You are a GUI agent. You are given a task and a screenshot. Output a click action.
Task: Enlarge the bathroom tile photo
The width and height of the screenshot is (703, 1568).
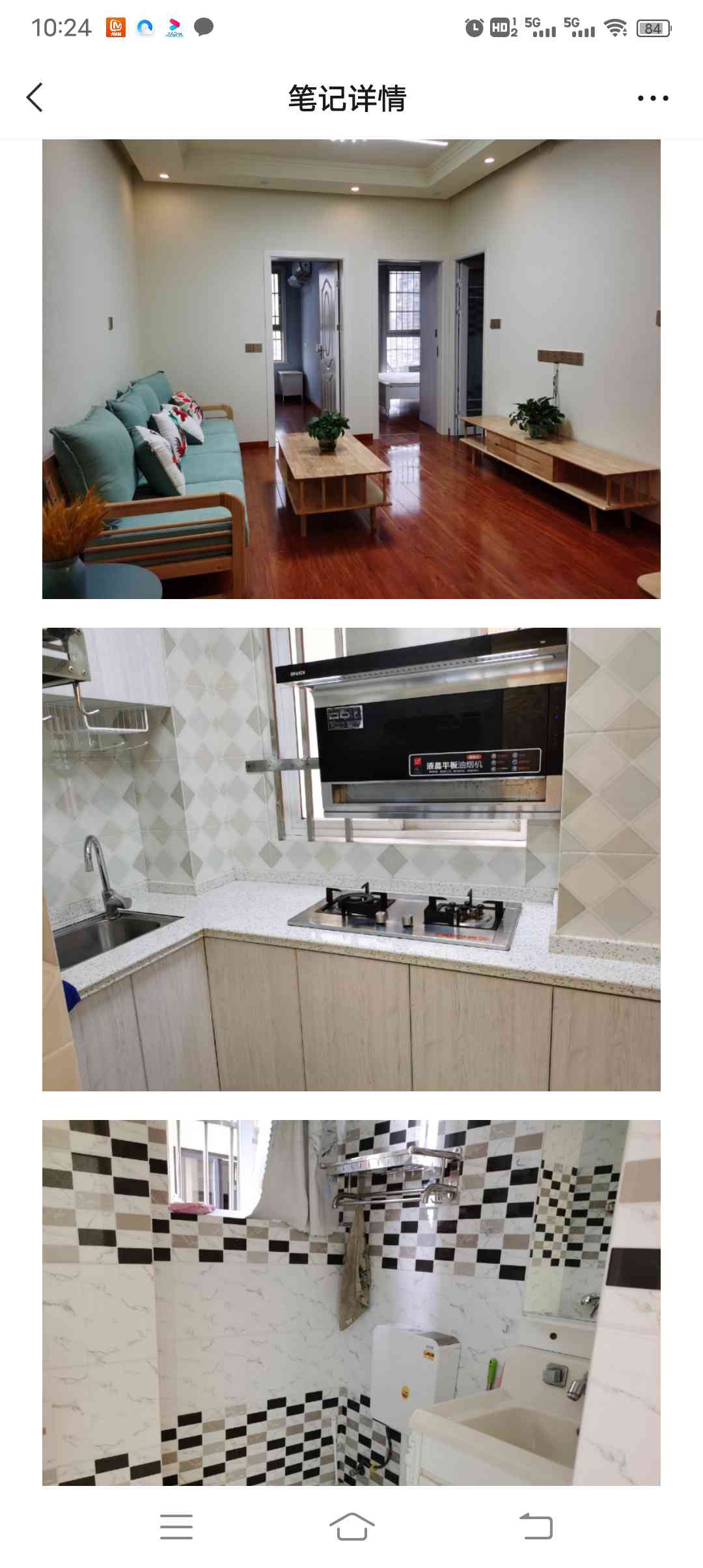tap(351, 1302)
